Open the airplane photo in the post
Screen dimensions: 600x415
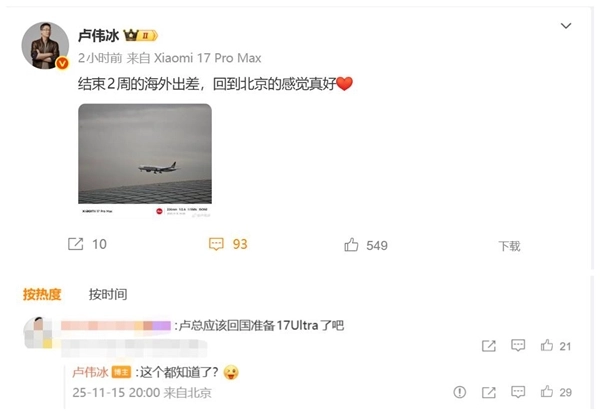(x=145, y=160)
